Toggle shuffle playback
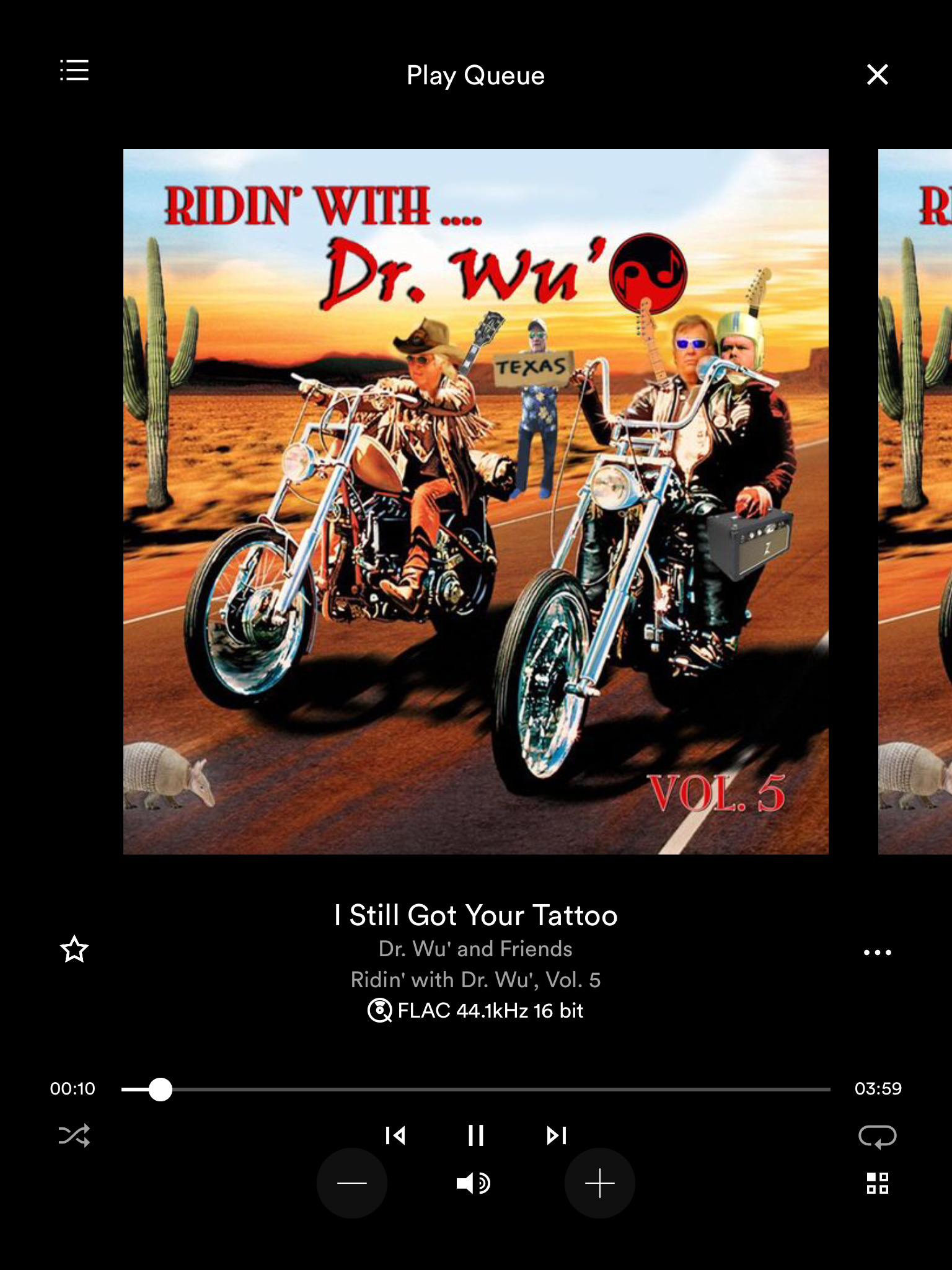The image size is (952, 1270). click(x=74, y=1135)
